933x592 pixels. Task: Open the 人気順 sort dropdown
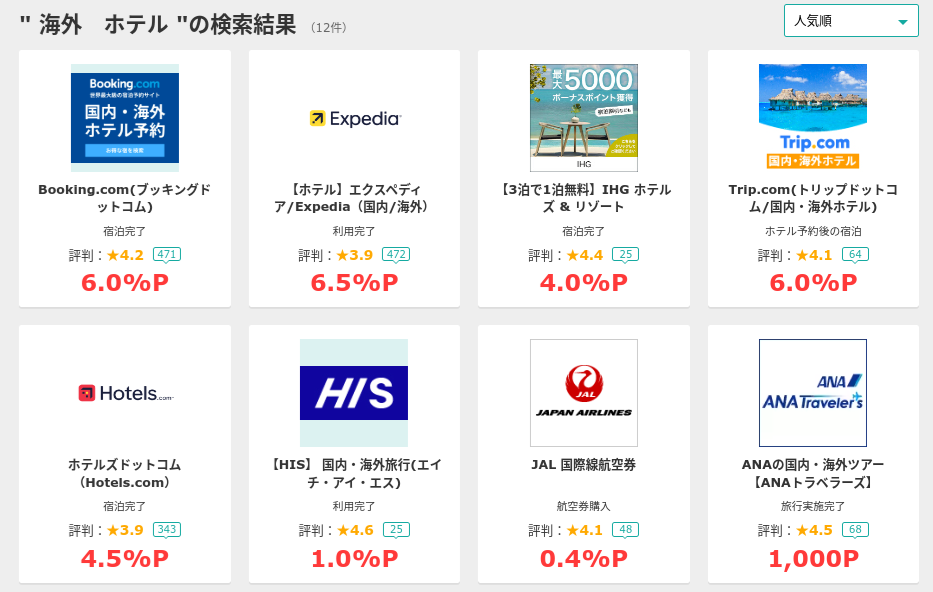coord(851,21)
